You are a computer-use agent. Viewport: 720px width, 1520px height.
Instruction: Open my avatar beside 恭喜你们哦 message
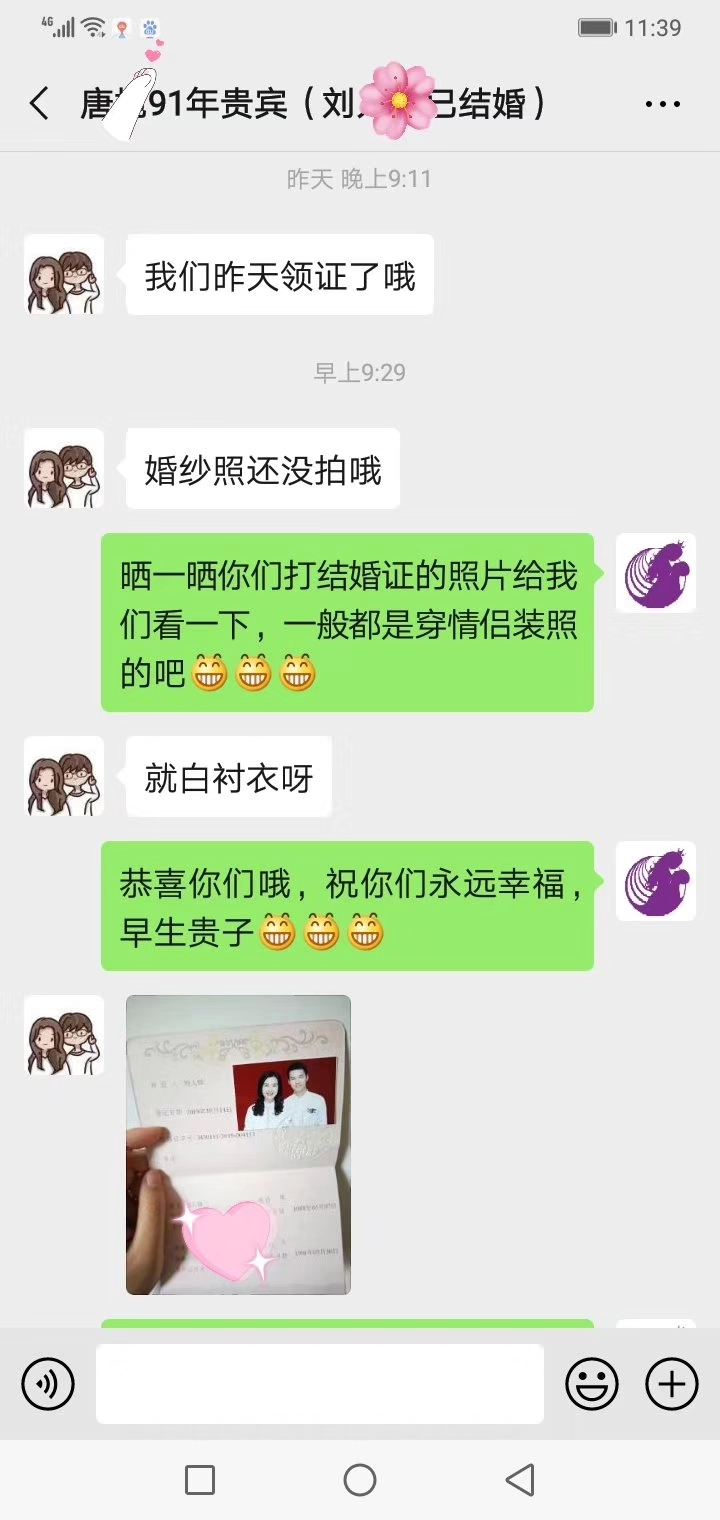coord(655,881)
